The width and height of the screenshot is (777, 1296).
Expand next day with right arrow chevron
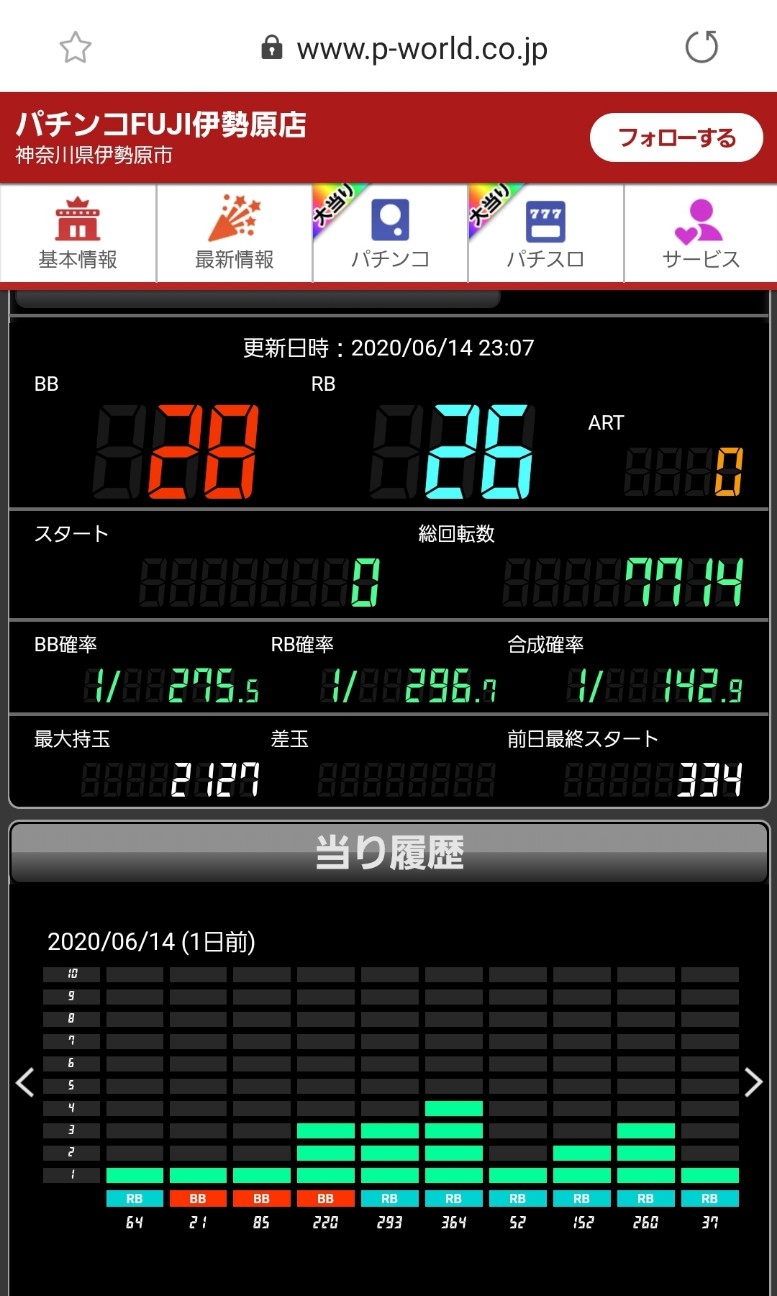[x=752, y=1082]
